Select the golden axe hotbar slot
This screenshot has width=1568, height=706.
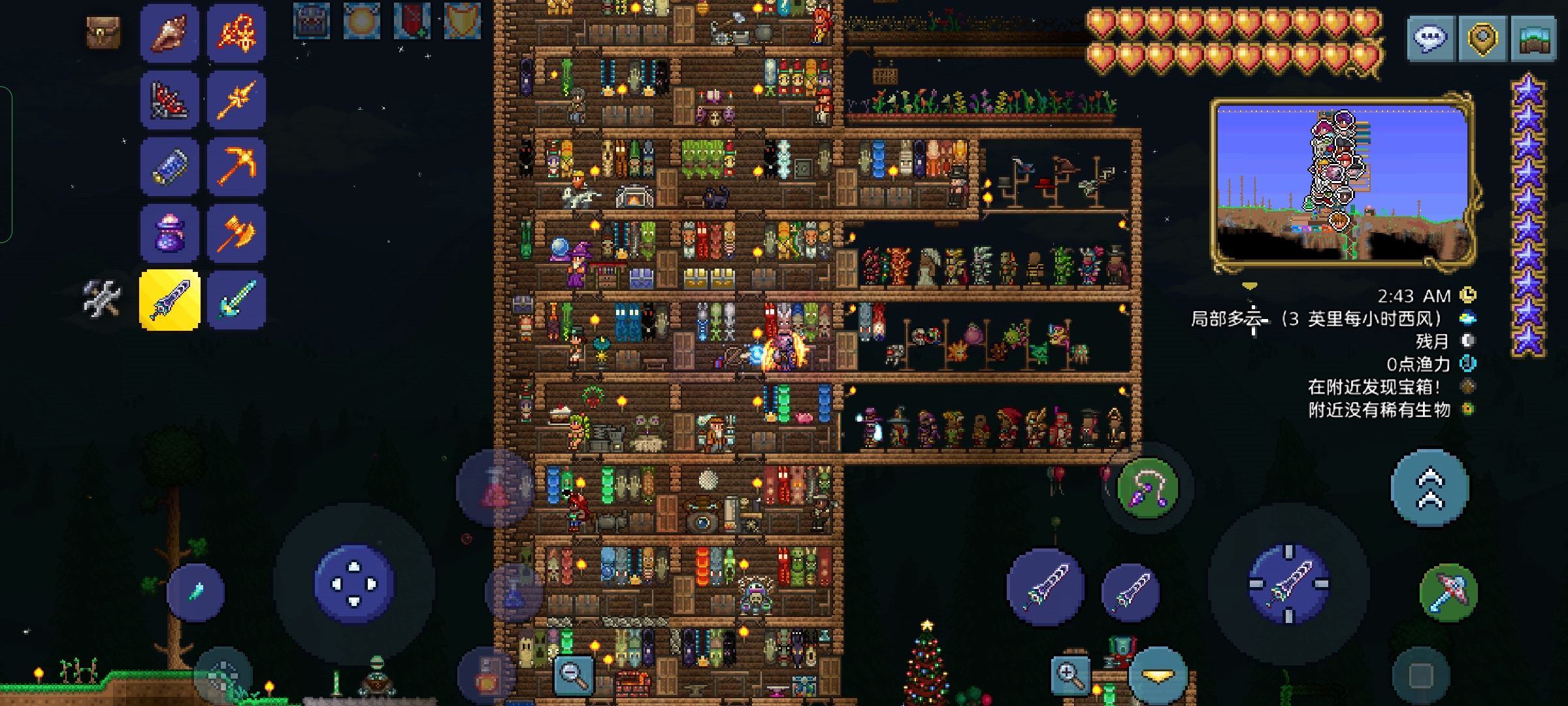click(x=237, y=233)
